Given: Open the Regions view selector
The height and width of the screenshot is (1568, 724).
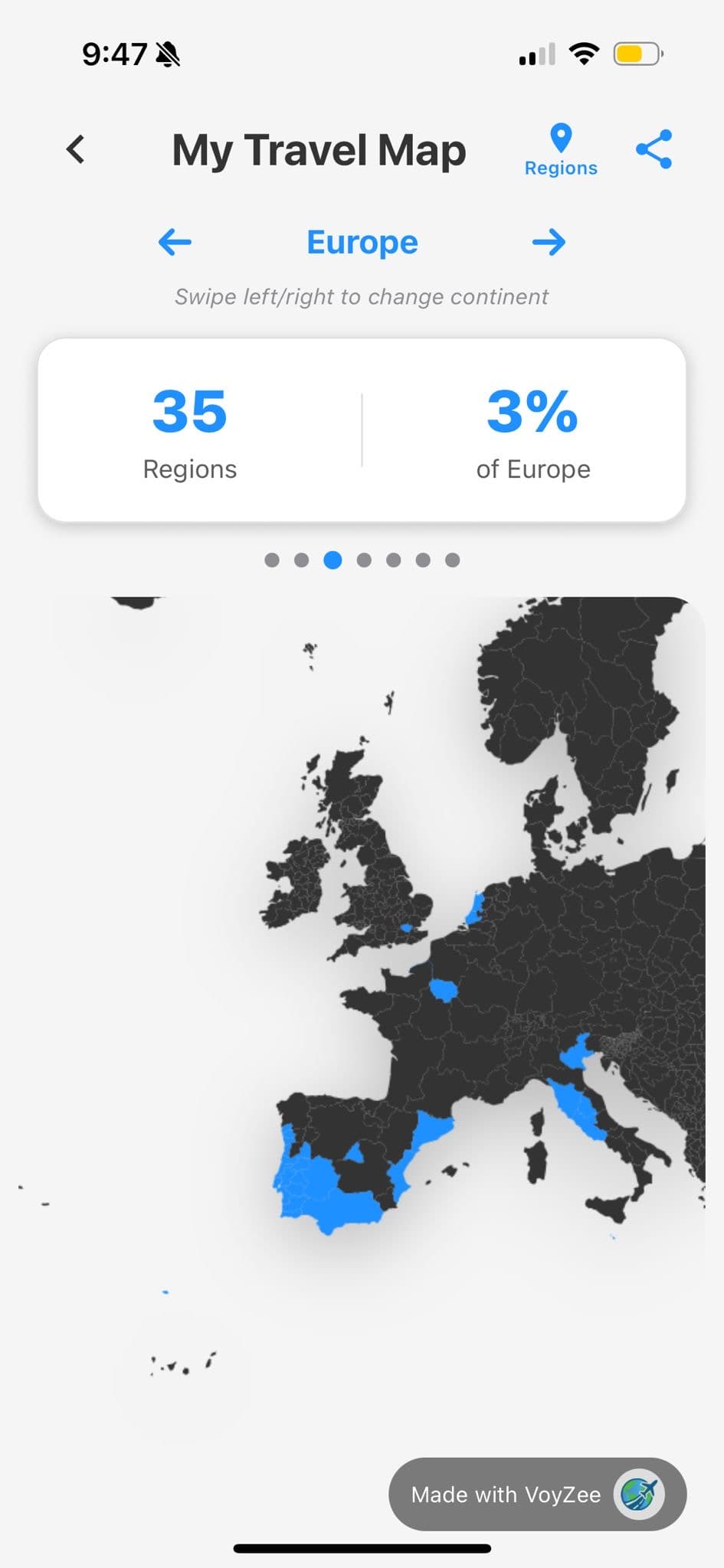Looking at the screenshot, I should pyautogui.click(x=561, y=151).
